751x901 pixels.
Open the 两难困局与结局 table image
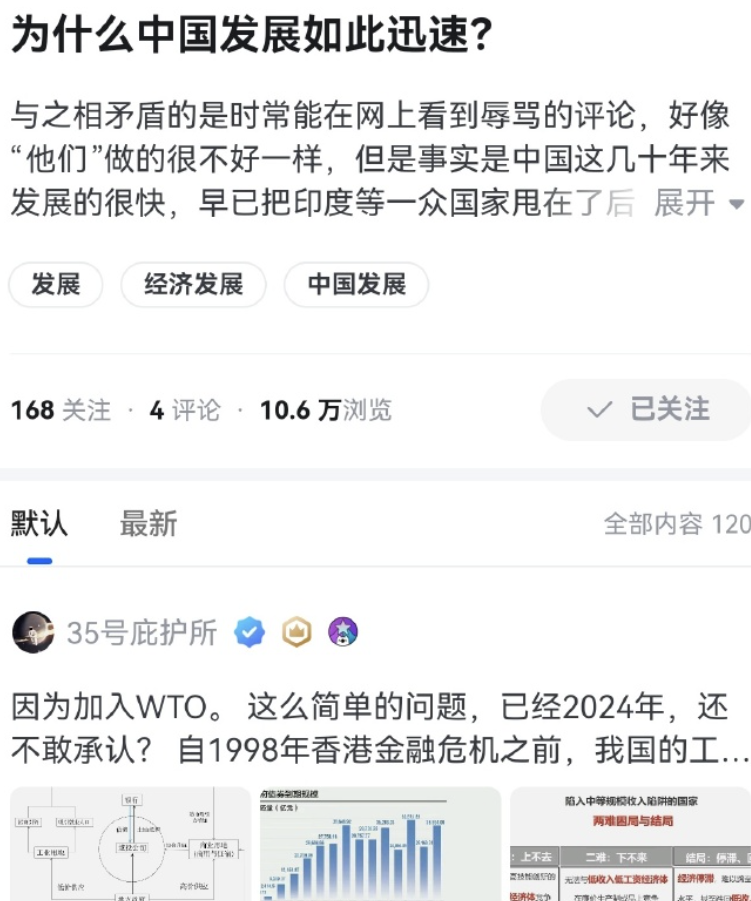pos(631,845)
